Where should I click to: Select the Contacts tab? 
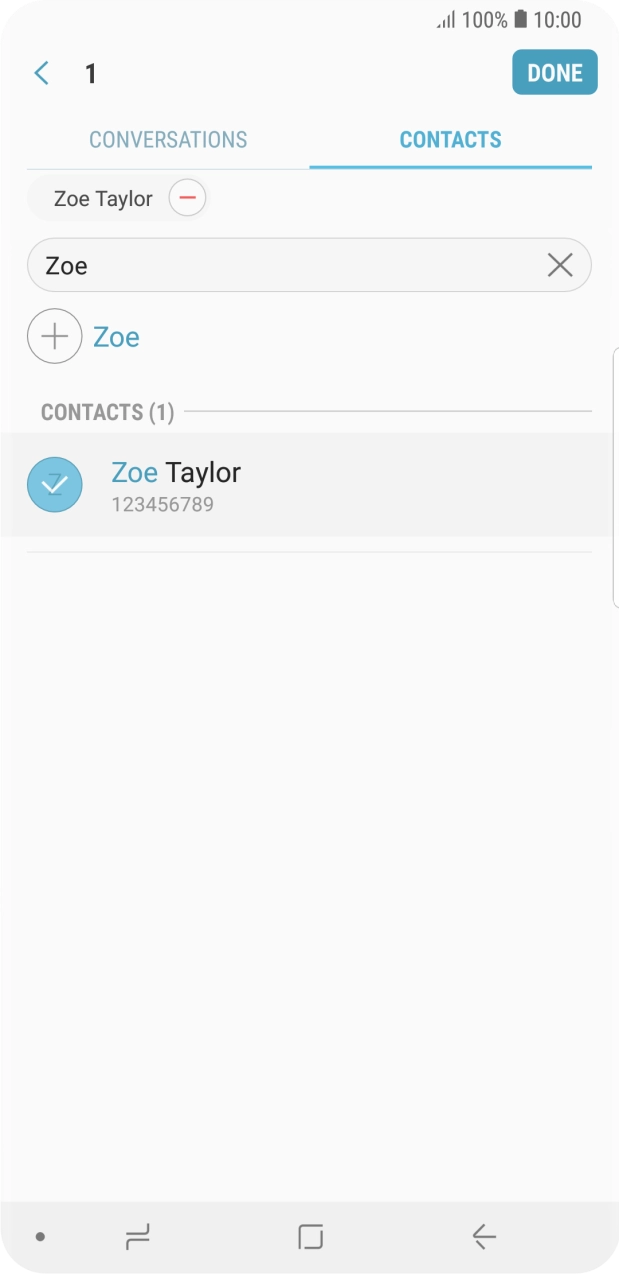pyautogui.click(x=450, y=140)
